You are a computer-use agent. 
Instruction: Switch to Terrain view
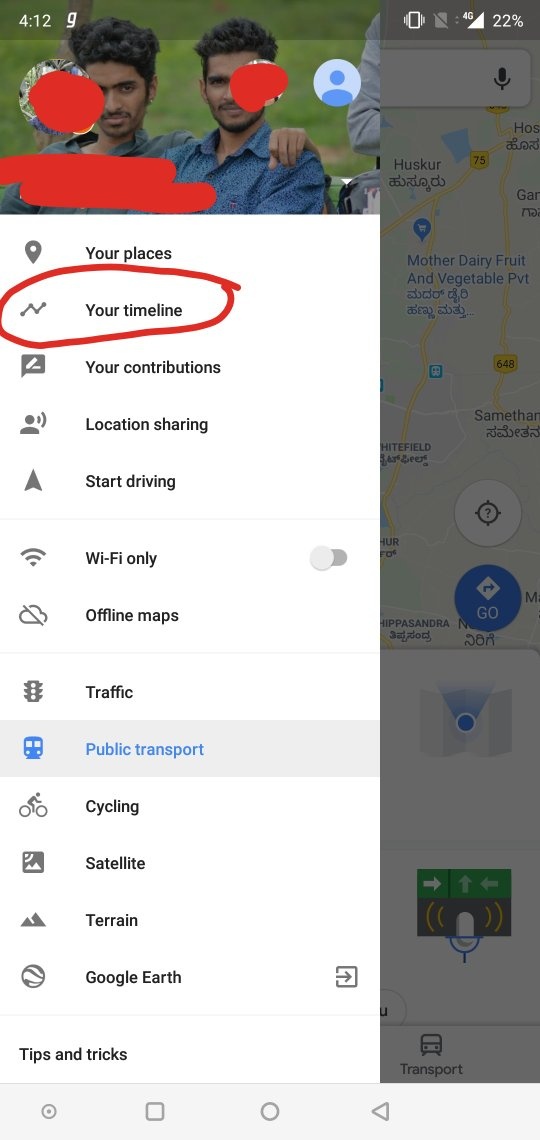pyautogui.click(x=189, y=920)
